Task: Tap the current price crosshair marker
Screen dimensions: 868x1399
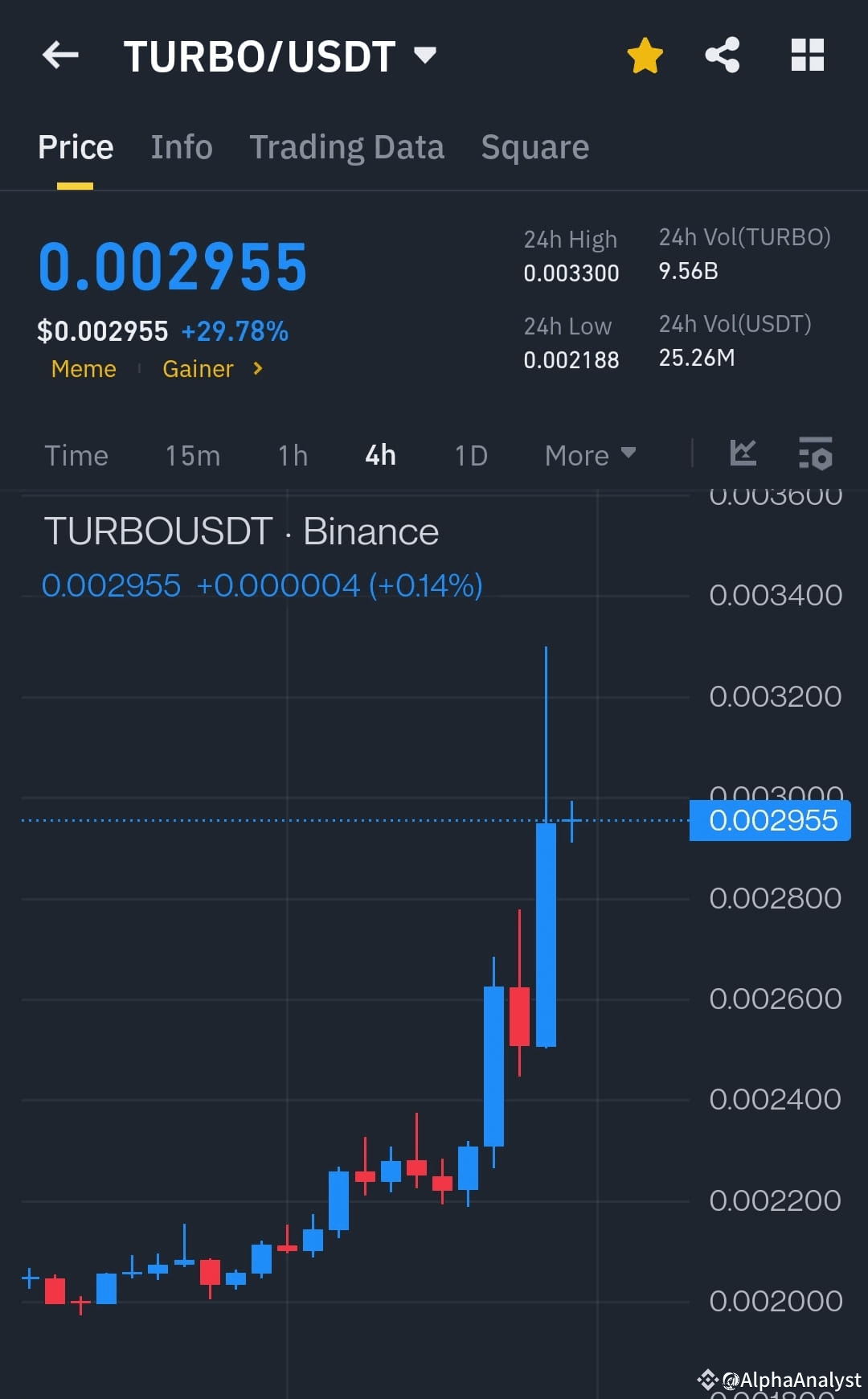Action: (572, 821)
